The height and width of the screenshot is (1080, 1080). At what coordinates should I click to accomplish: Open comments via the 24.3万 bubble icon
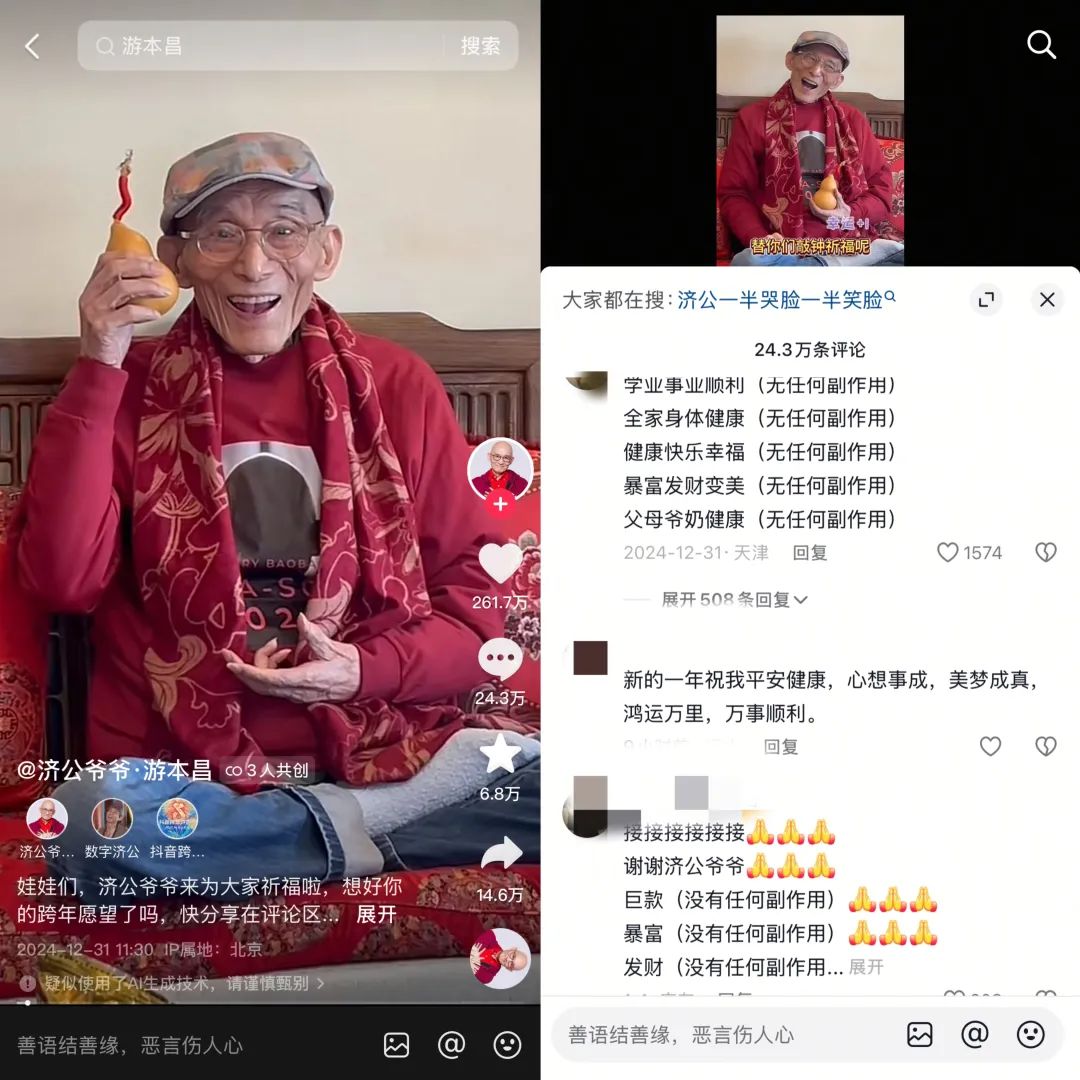[x=500, y=660]
